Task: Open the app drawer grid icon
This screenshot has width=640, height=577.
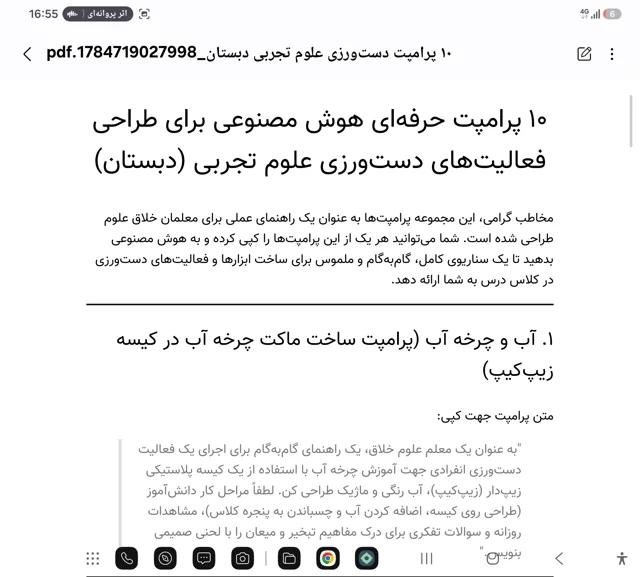Action: click(x=93, y=558)
